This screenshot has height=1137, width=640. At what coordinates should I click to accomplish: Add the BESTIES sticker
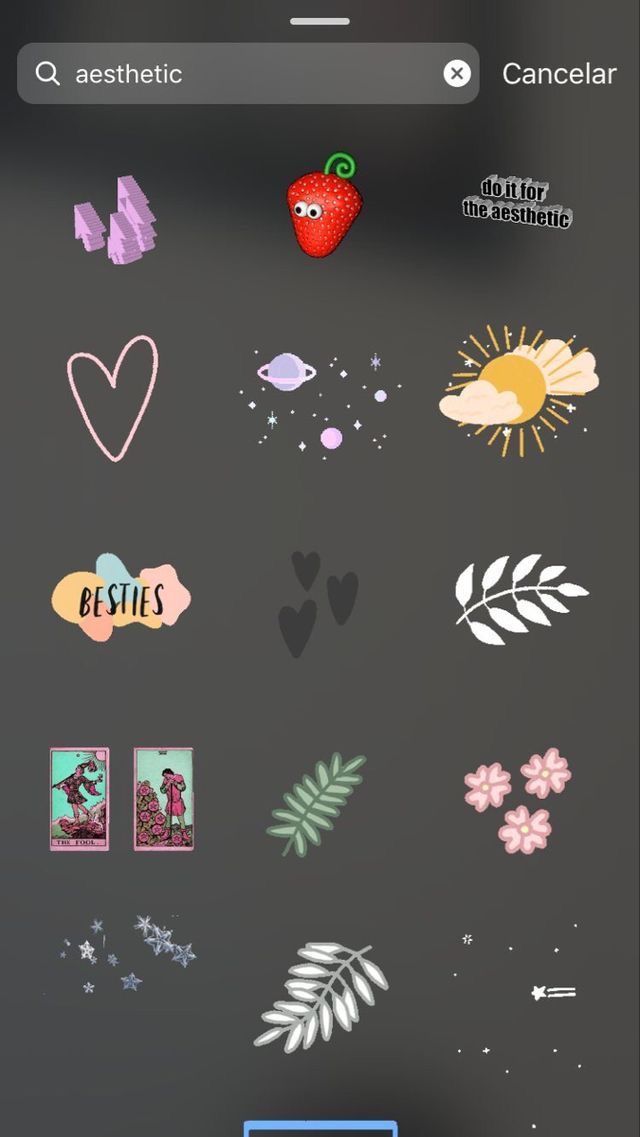121,598
